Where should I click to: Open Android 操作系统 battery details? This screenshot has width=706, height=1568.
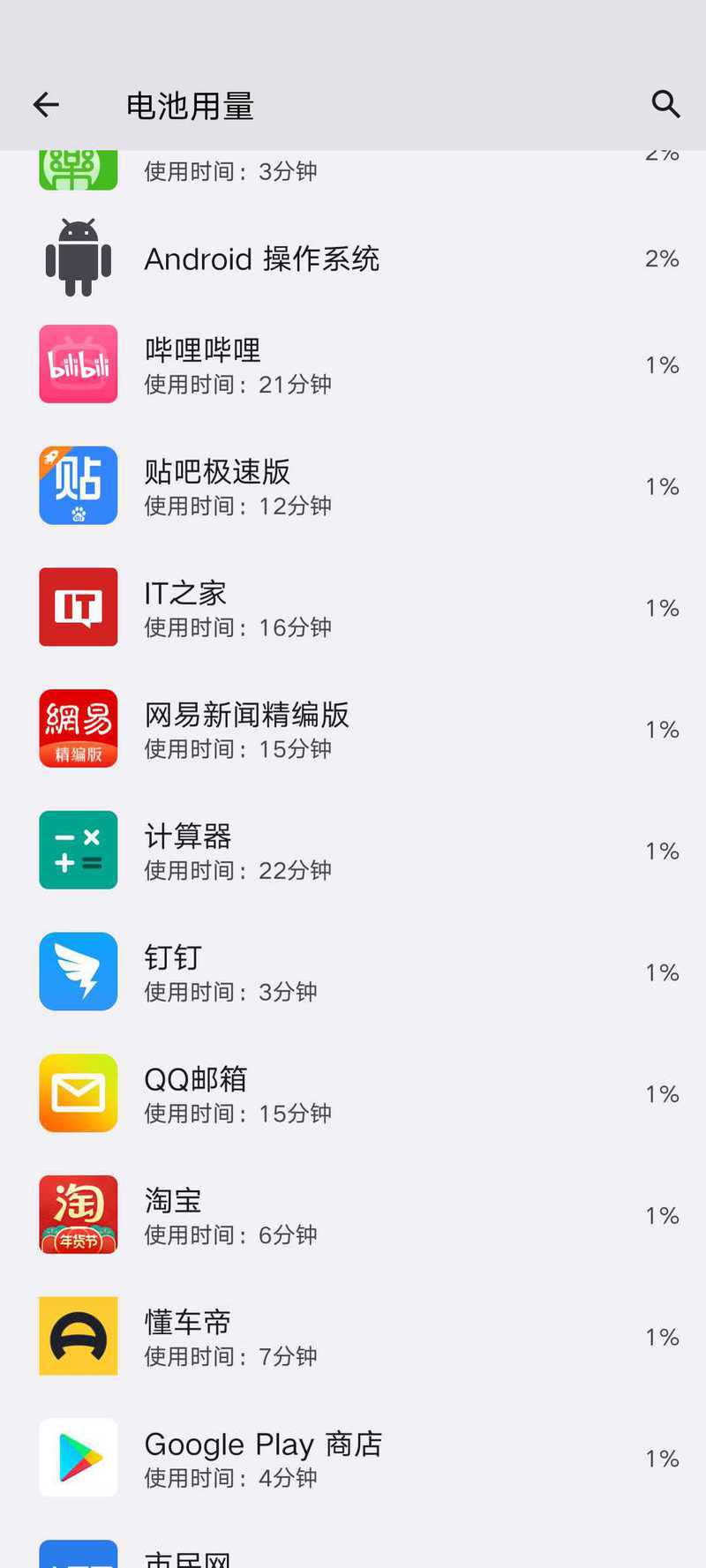click(x=353, y=259)
